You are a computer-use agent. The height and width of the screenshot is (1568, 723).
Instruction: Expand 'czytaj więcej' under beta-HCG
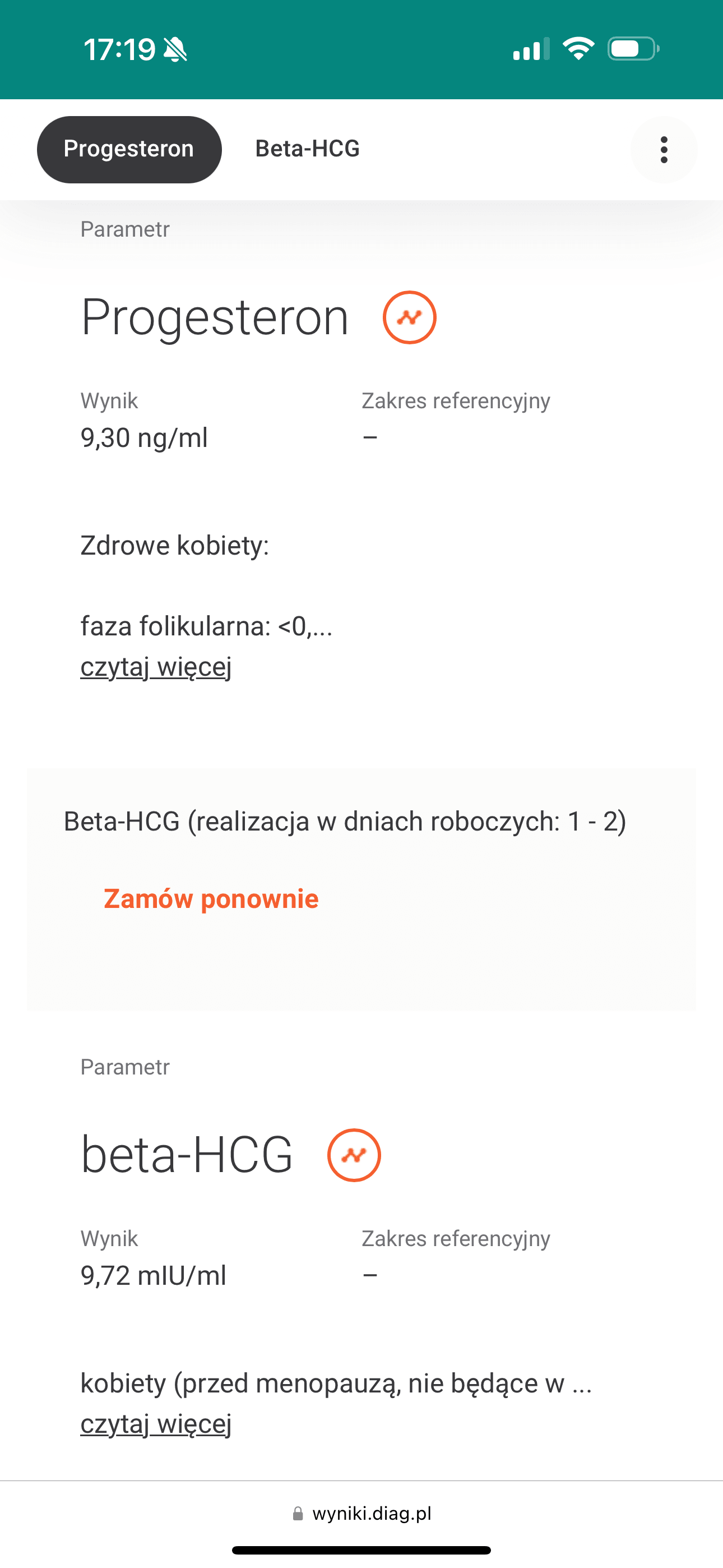pyautogui.click(x=156, y=1424)
